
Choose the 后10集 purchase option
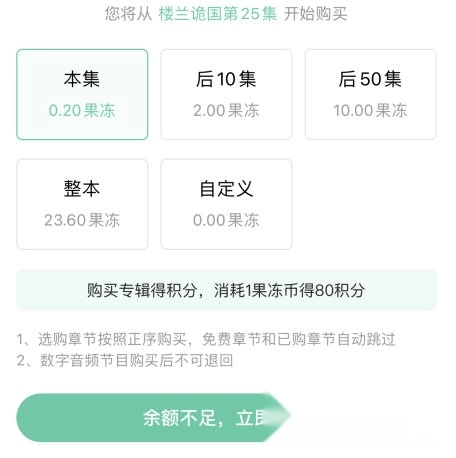(x=226, y=94)
